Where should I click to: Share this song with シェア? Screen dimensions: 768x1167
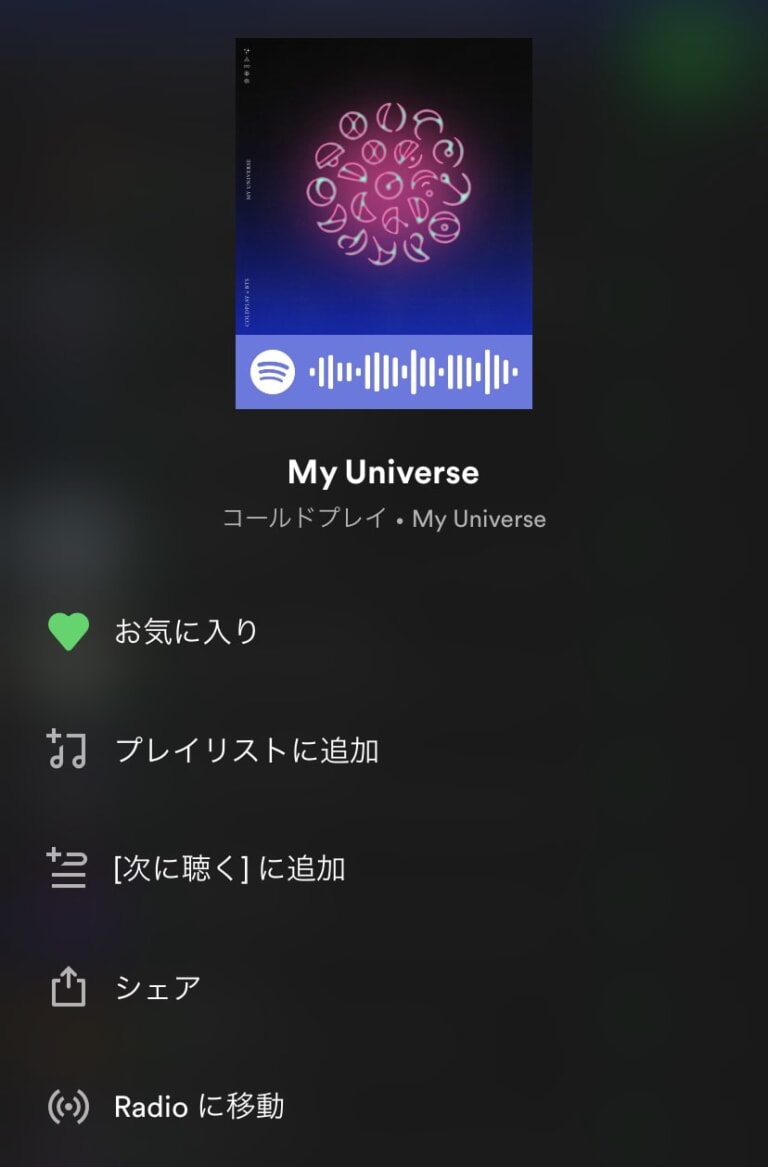[x=158, y=988]
